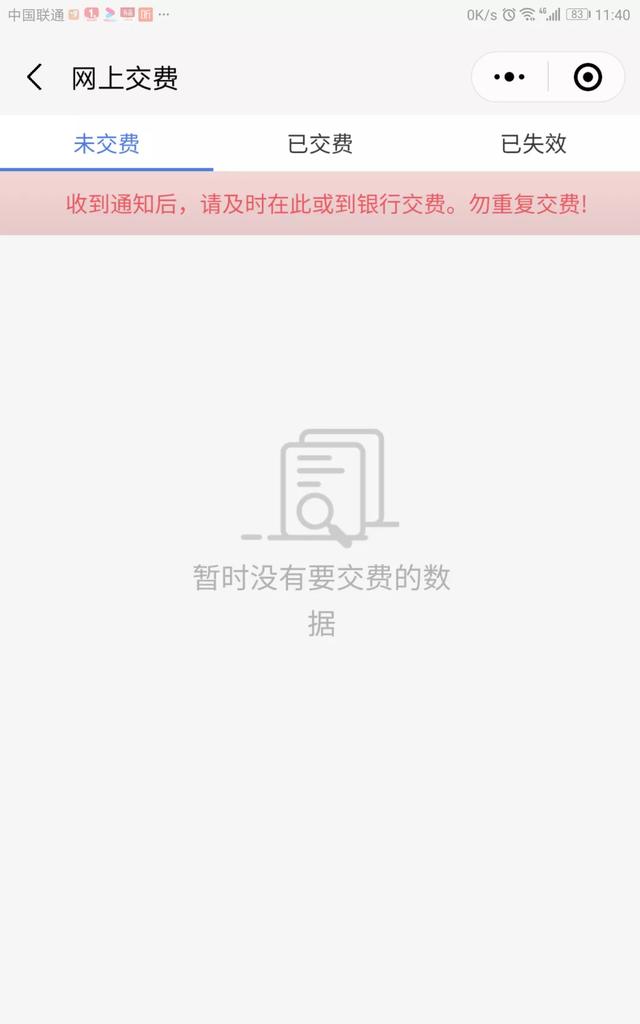Screen dimensions: 640x1024
Task: Go back from 网上交费 page
Action: coord(35,77)
